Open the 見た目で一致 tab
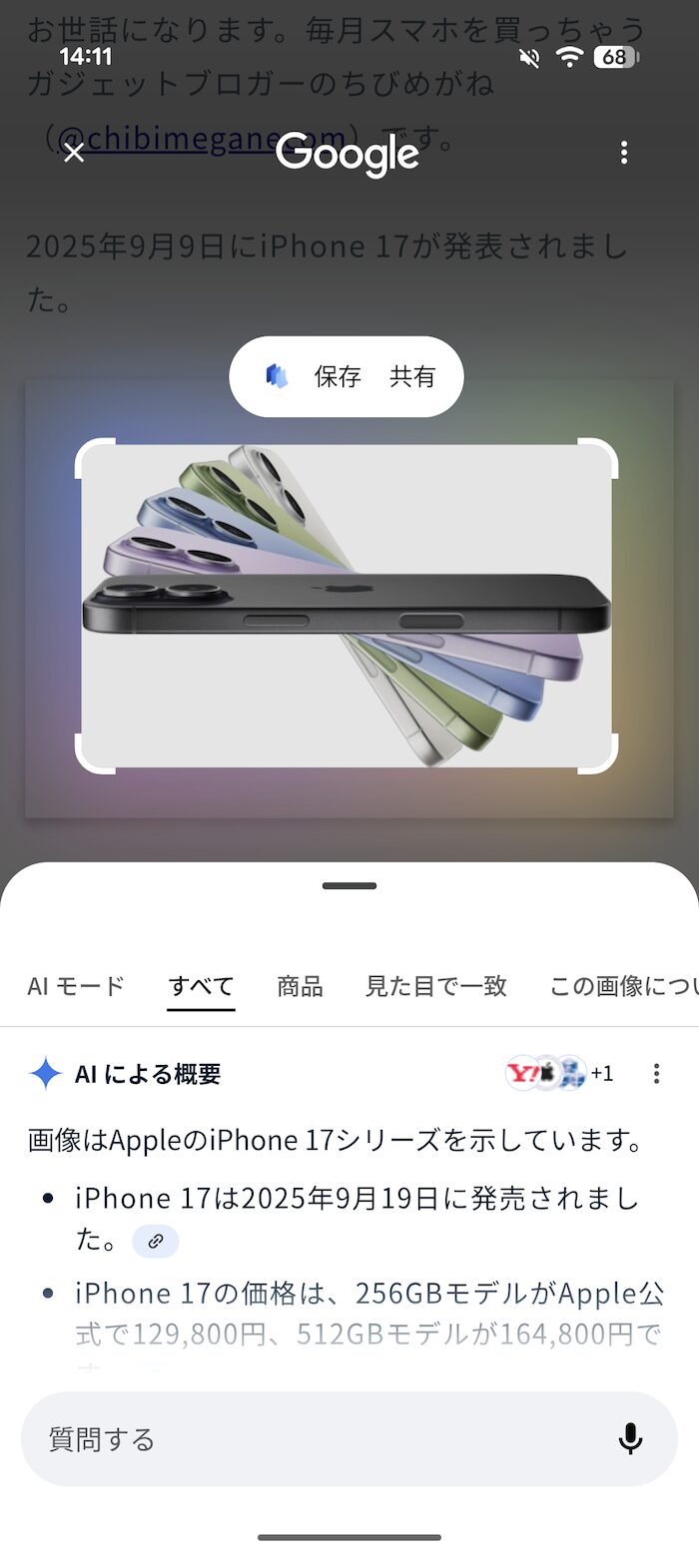The height and width of the screenshot is (1568, 699). [436, 986]
